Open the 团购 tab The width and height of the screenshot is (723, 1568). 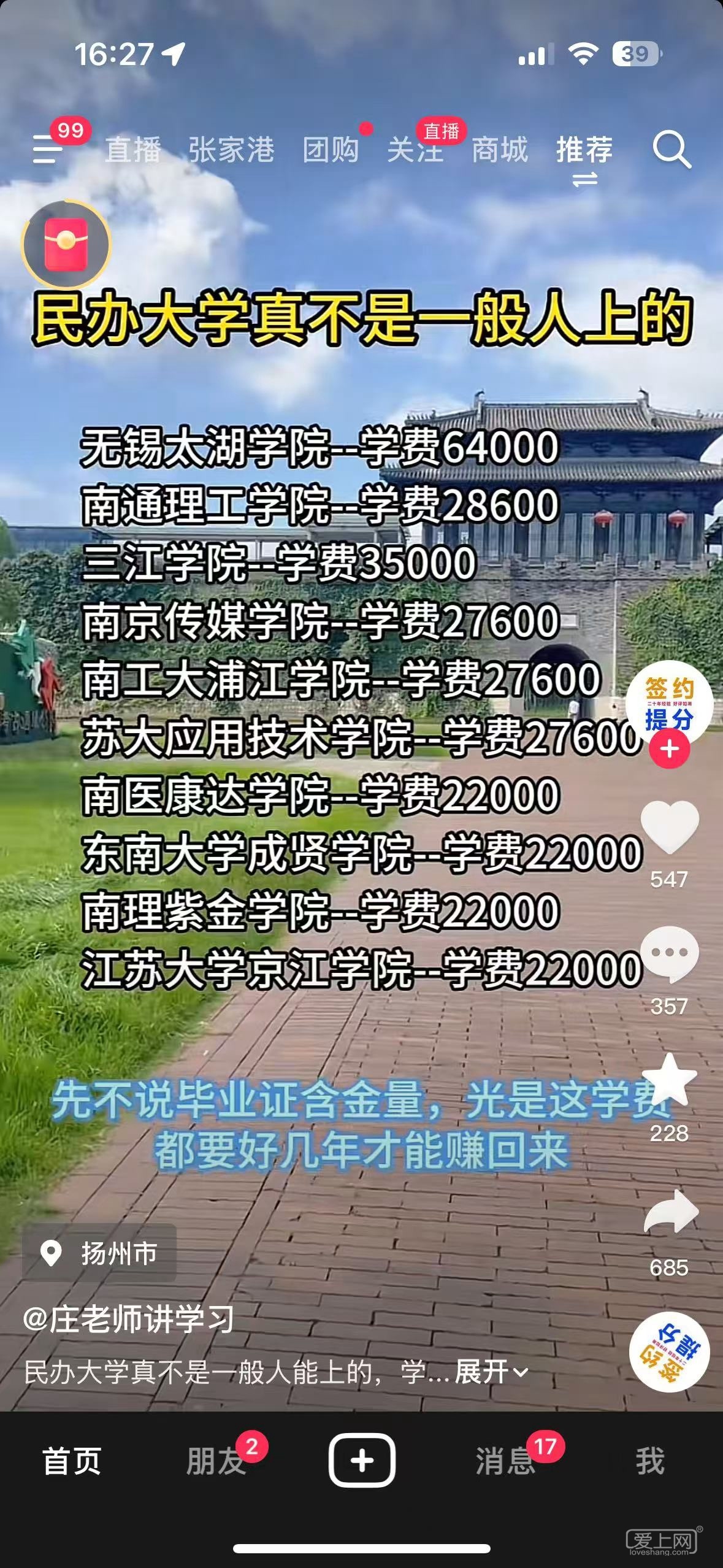tap(331, 150)
